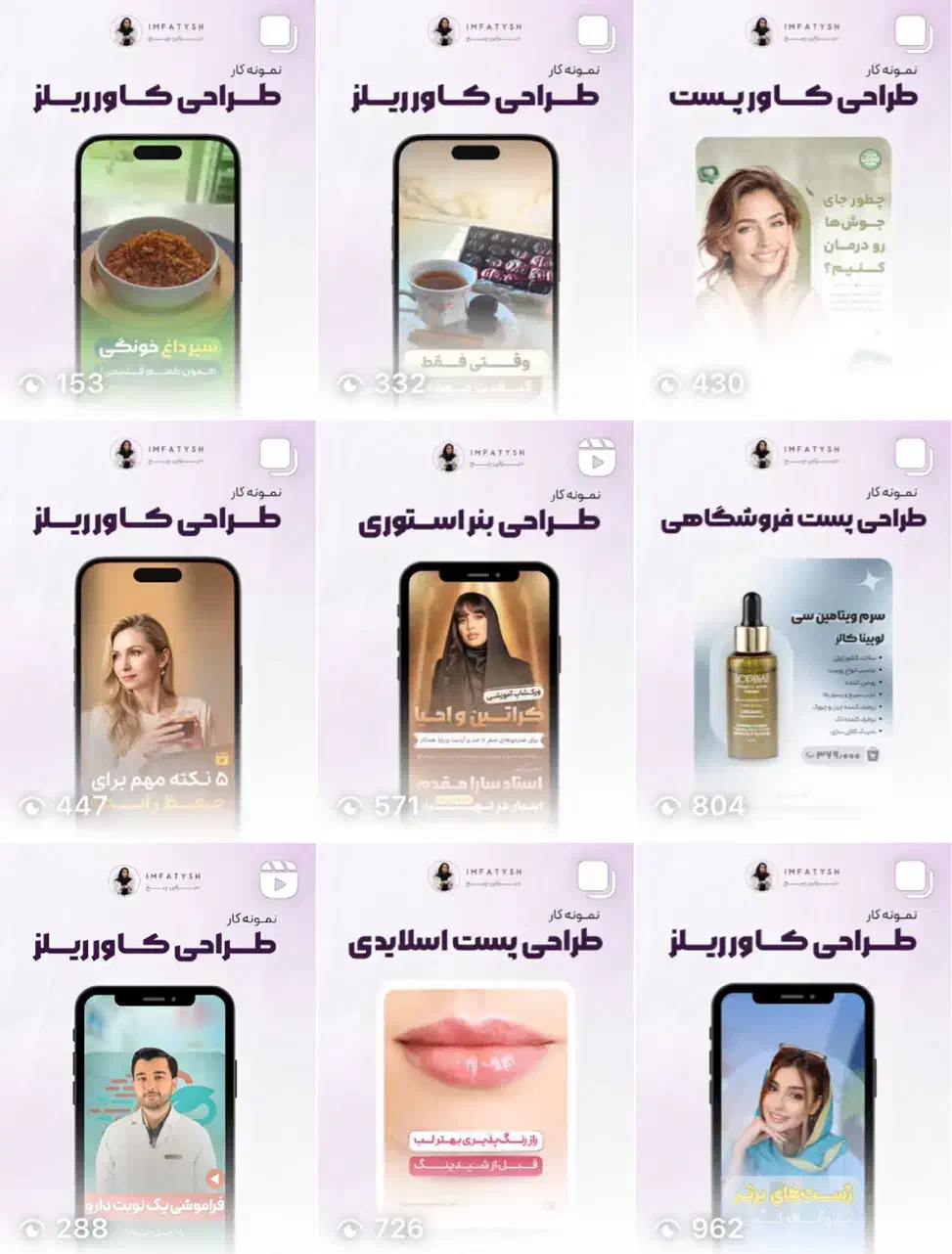Open the carousel icon on the vitamin C serum post

(913, 455)
